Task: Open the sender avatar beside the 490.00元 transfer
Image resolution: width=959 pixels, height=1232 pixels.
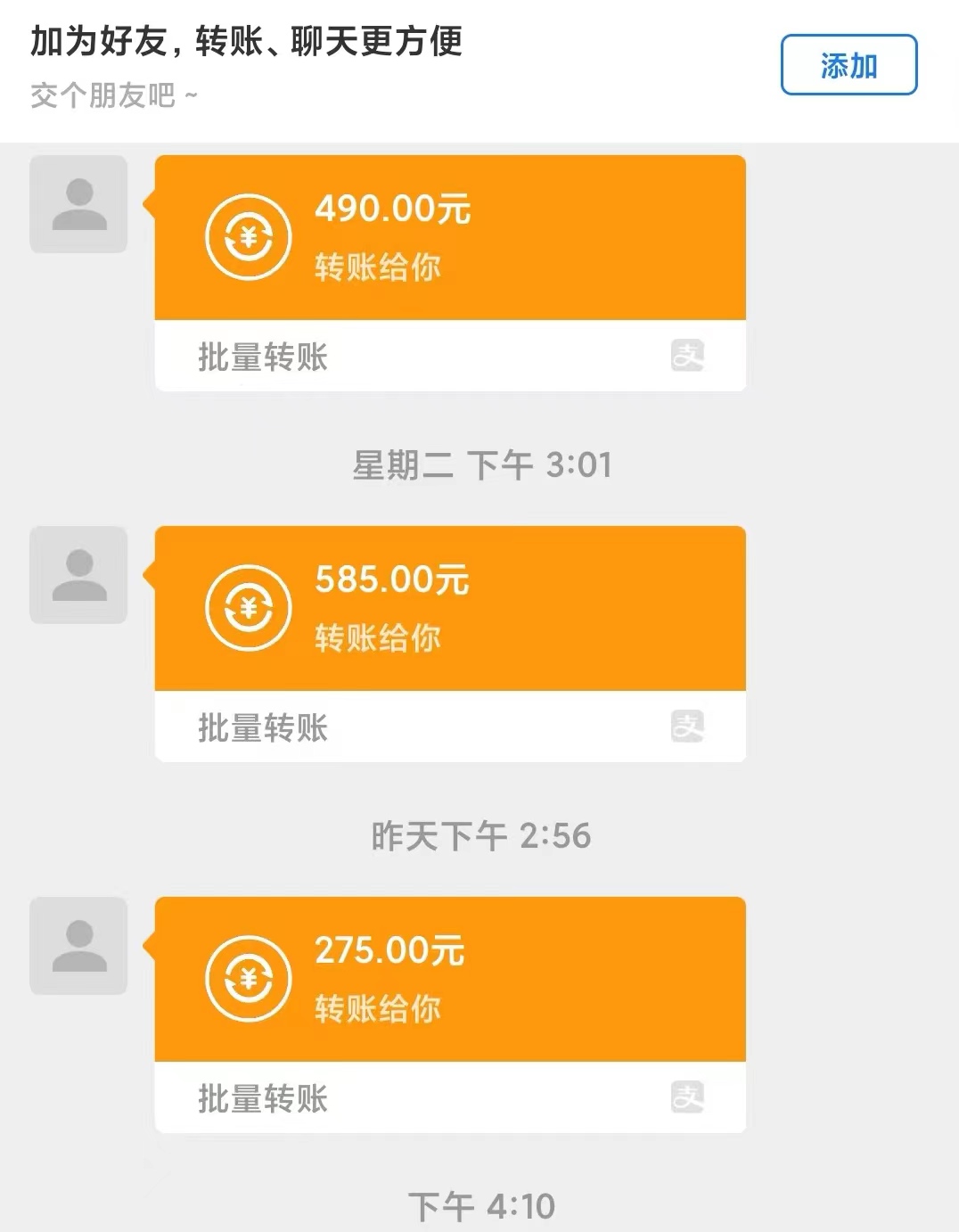Action: (78, 204)
